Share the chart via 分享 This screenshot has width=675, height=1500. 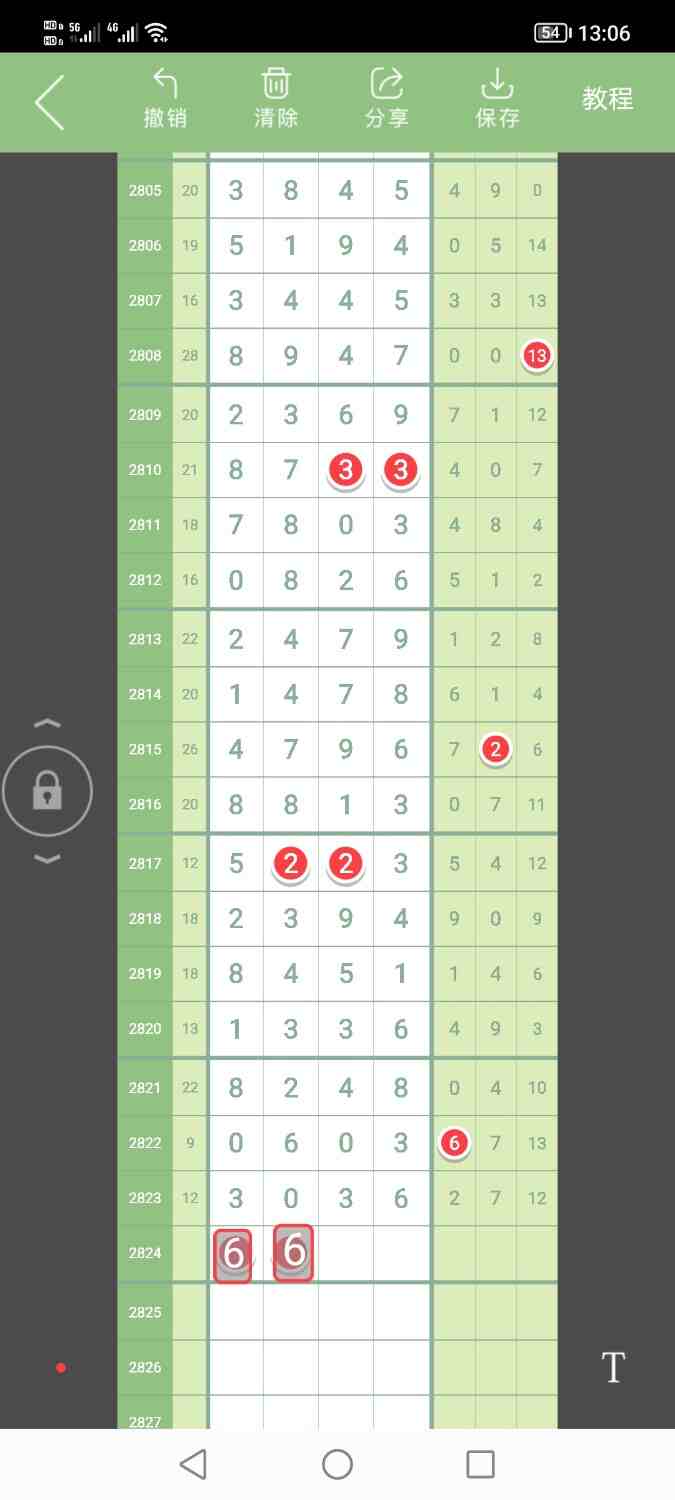pos(387,99)
